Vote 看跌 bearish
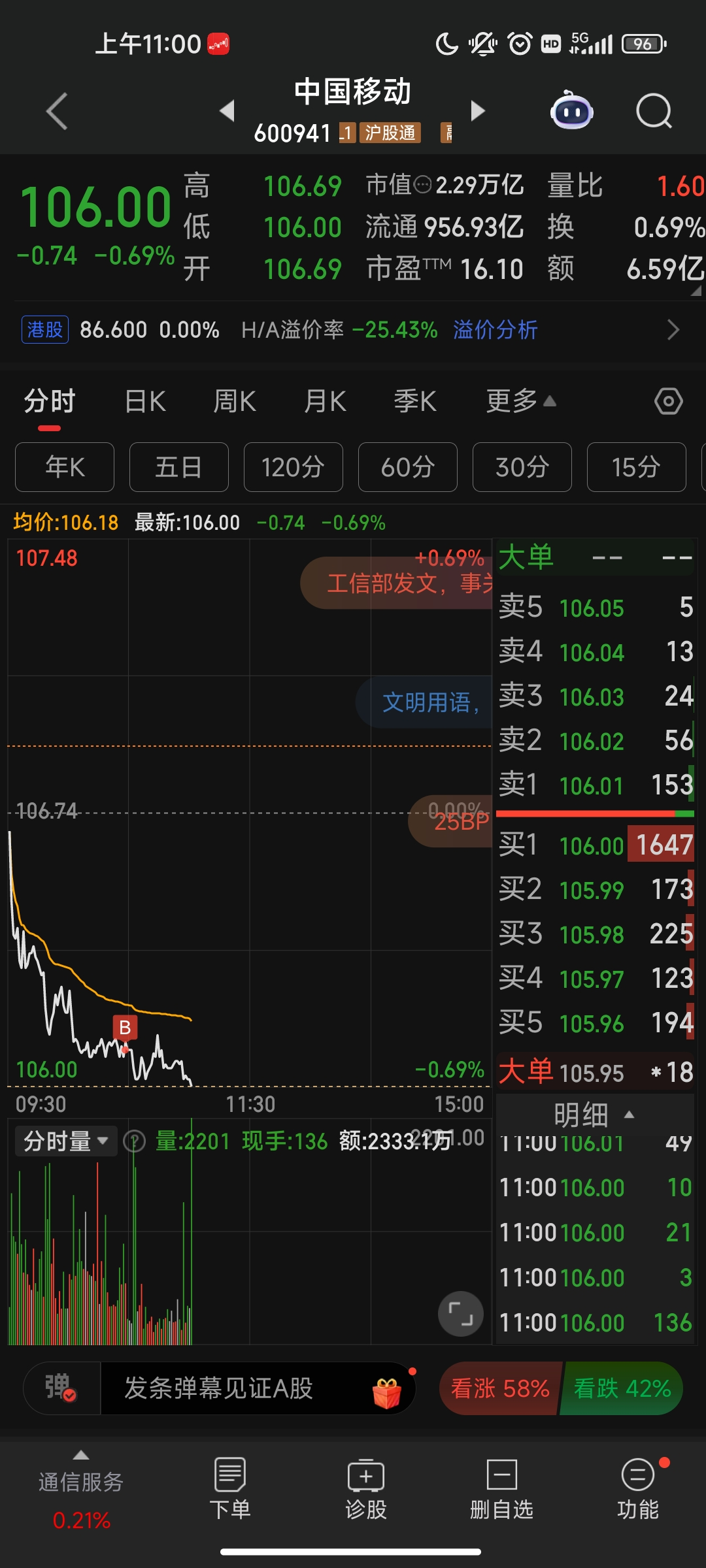The height and width of the screenshot is (1568, 706). [622, 1388]
